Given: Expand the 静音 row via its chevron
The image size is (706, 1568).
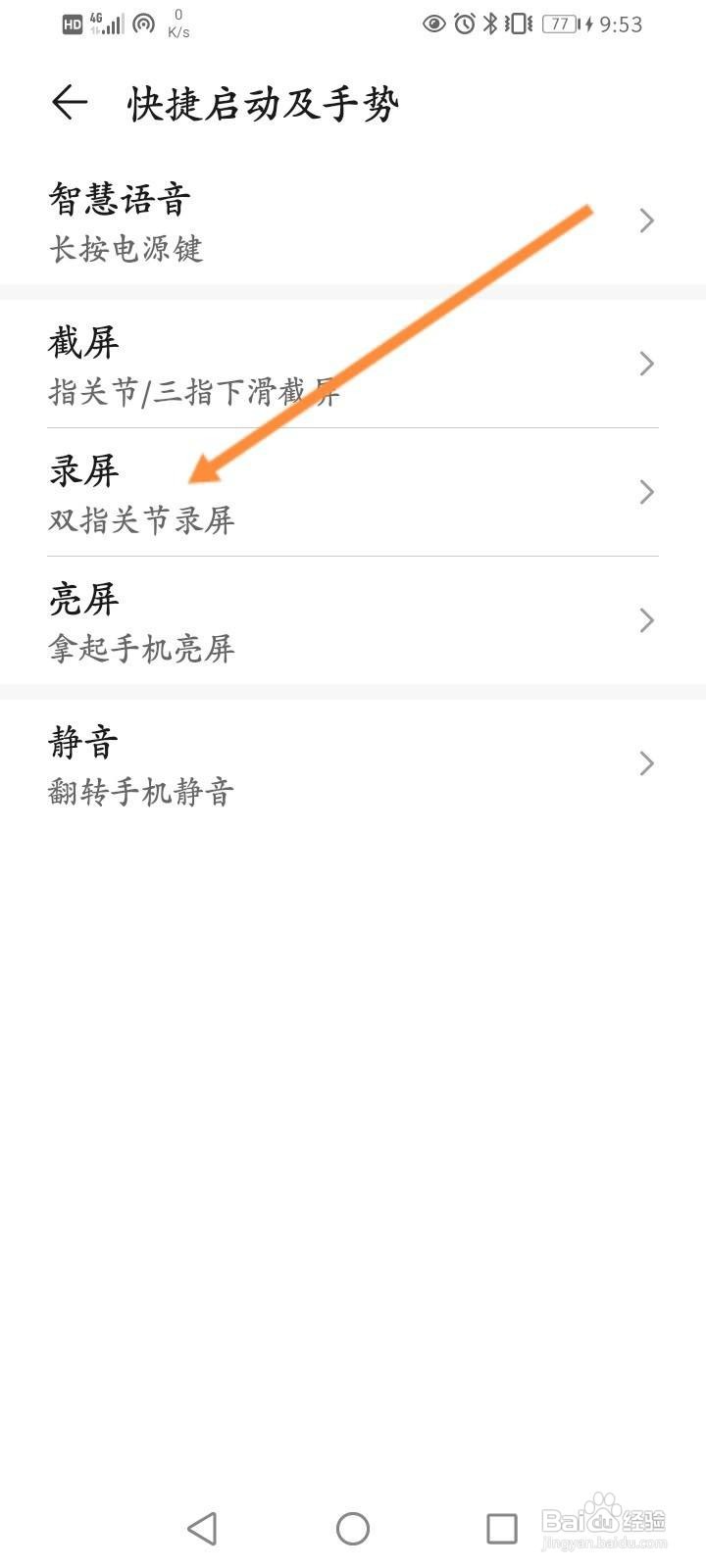Looking at the screenshot, I should (x=645, y=762).
